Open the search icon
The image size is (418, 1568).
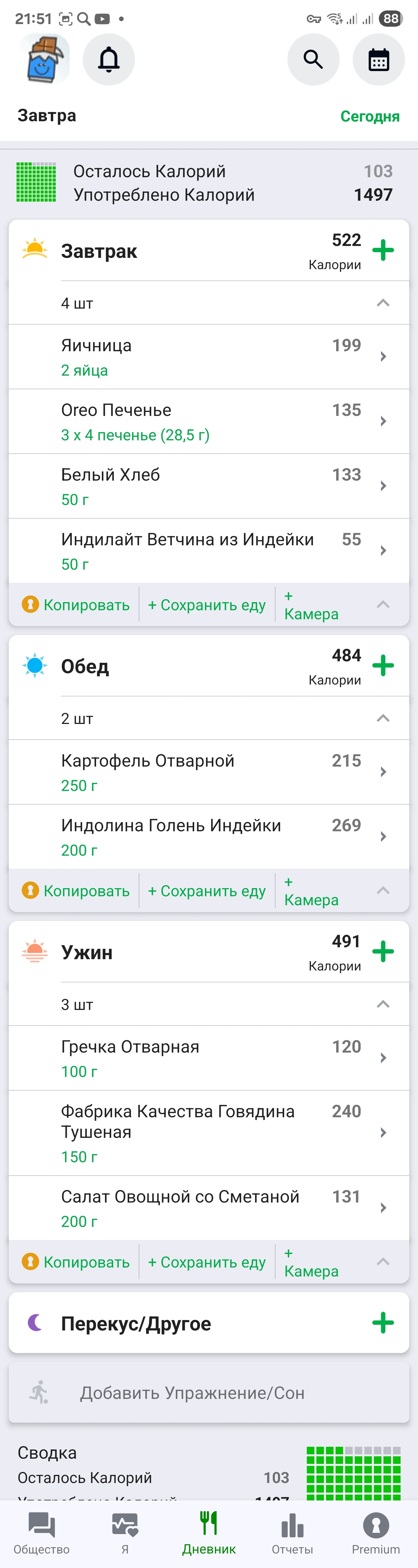(313, 60)
